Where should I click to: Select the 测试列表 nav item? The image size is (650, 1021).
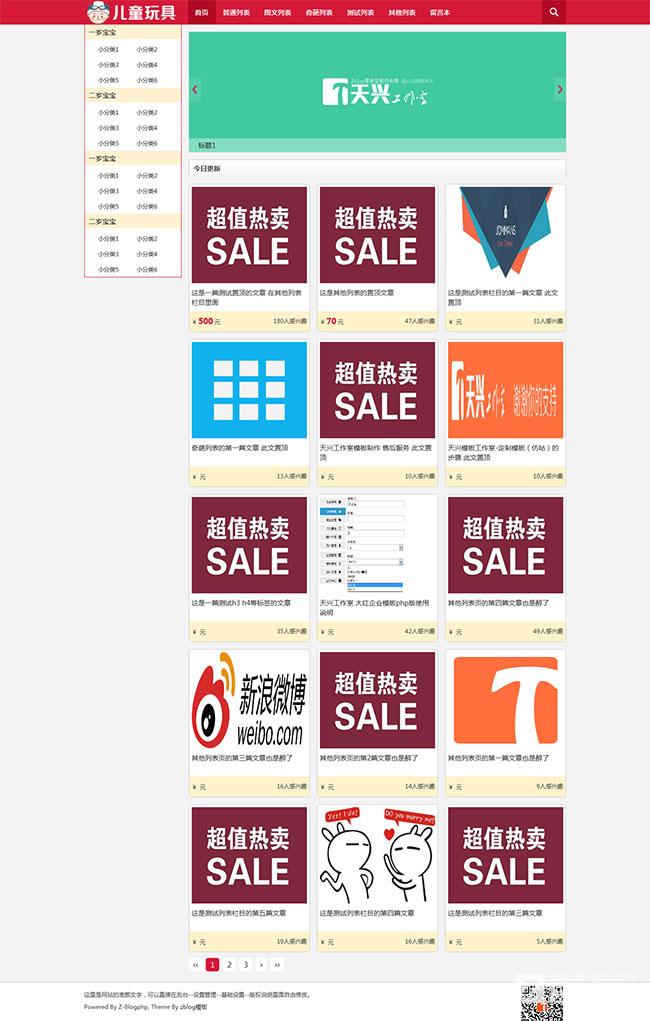pyautogui.click(x=360, y=13)
